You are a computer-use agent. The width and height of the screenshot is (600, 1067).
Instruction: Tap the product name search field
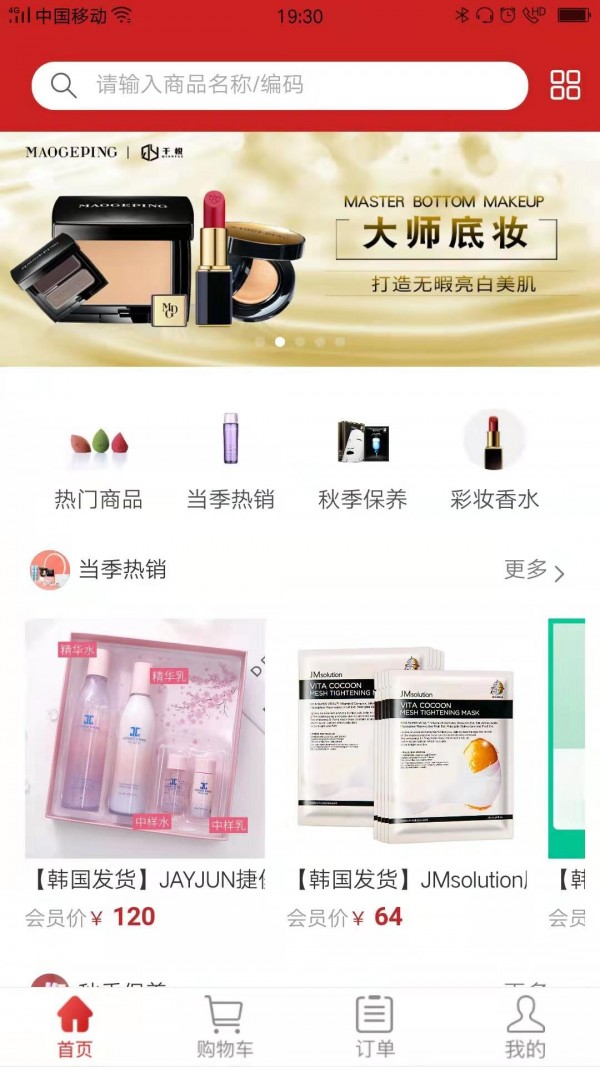coord(280,86)
